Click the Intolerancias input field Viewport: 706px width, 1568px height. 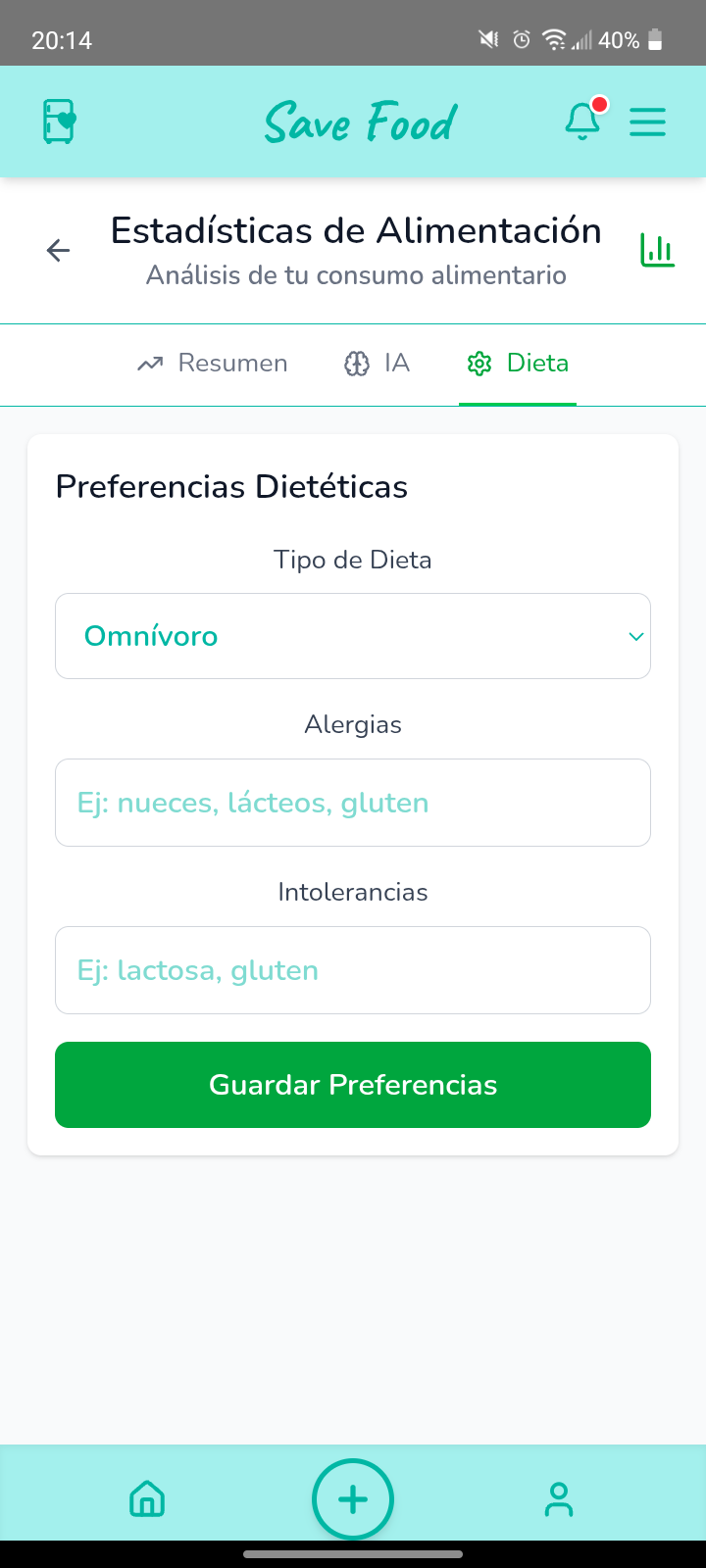click(x=353, y=969)
